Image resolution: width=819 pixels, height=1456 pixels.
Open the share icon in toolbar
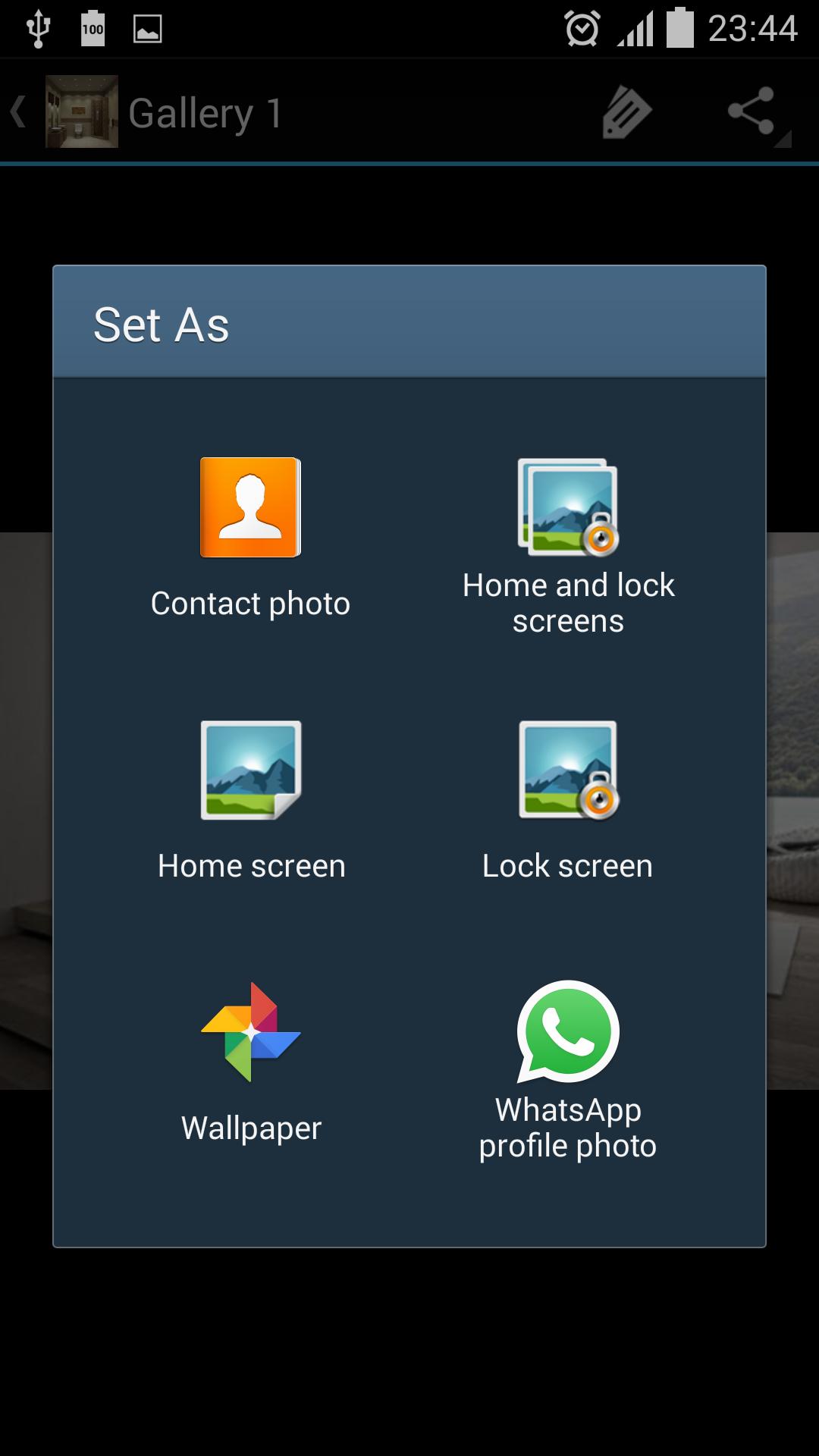[x=752, y=113]
